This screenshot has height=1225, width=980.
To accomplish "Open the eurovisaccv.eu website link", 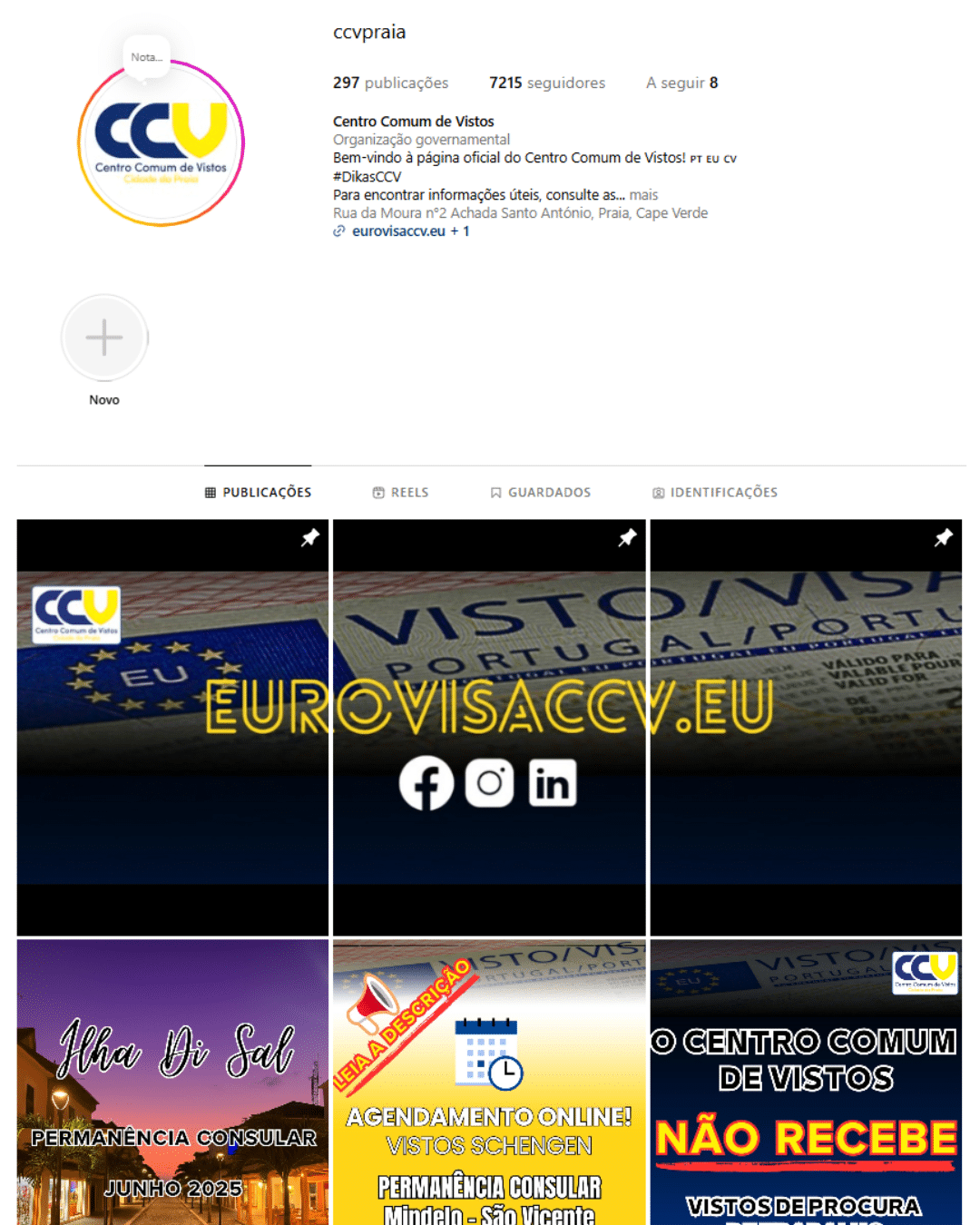I will pyautogui.click(x=399, y=231).
